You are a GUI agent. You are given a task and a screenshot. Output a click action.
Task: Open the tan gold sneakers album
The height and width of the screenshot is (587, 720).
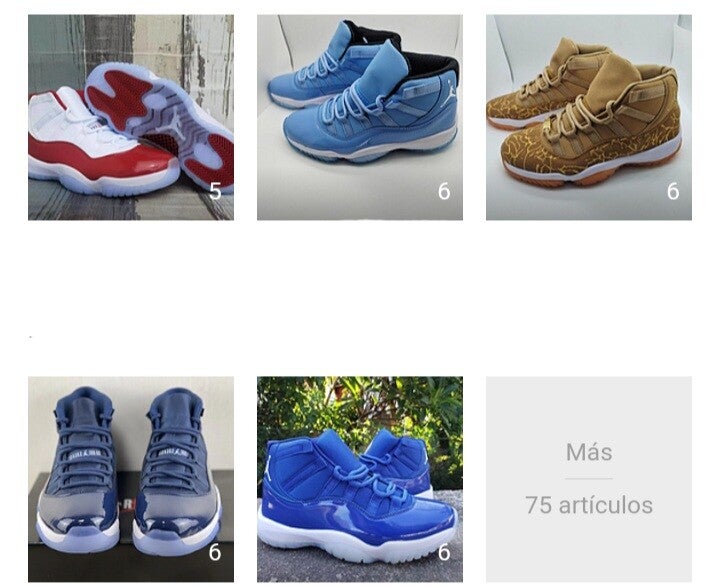588,117
